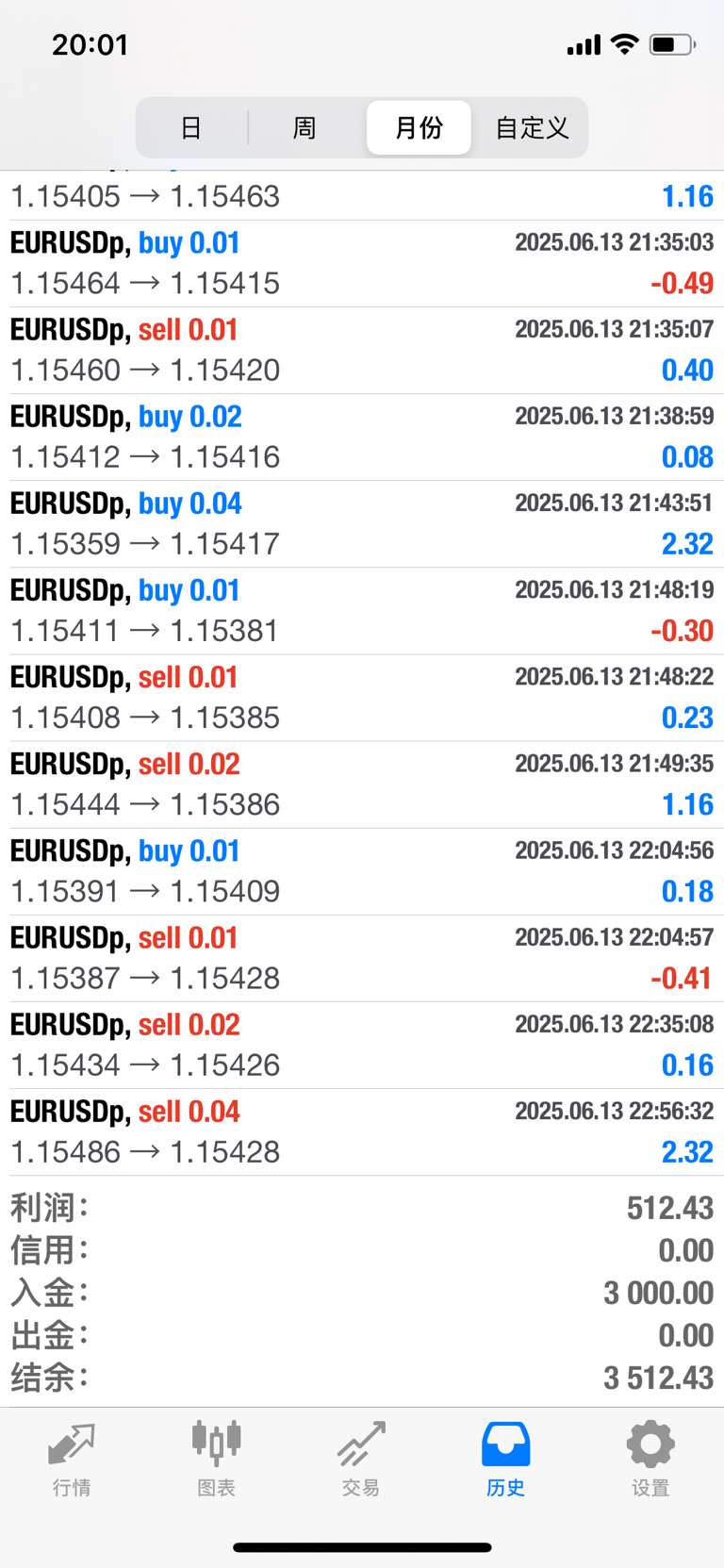Open the buy 0.01 trade at 21:35:03
The width and height of the screenshot is (724, 1568).
click(x=362, y=264)
